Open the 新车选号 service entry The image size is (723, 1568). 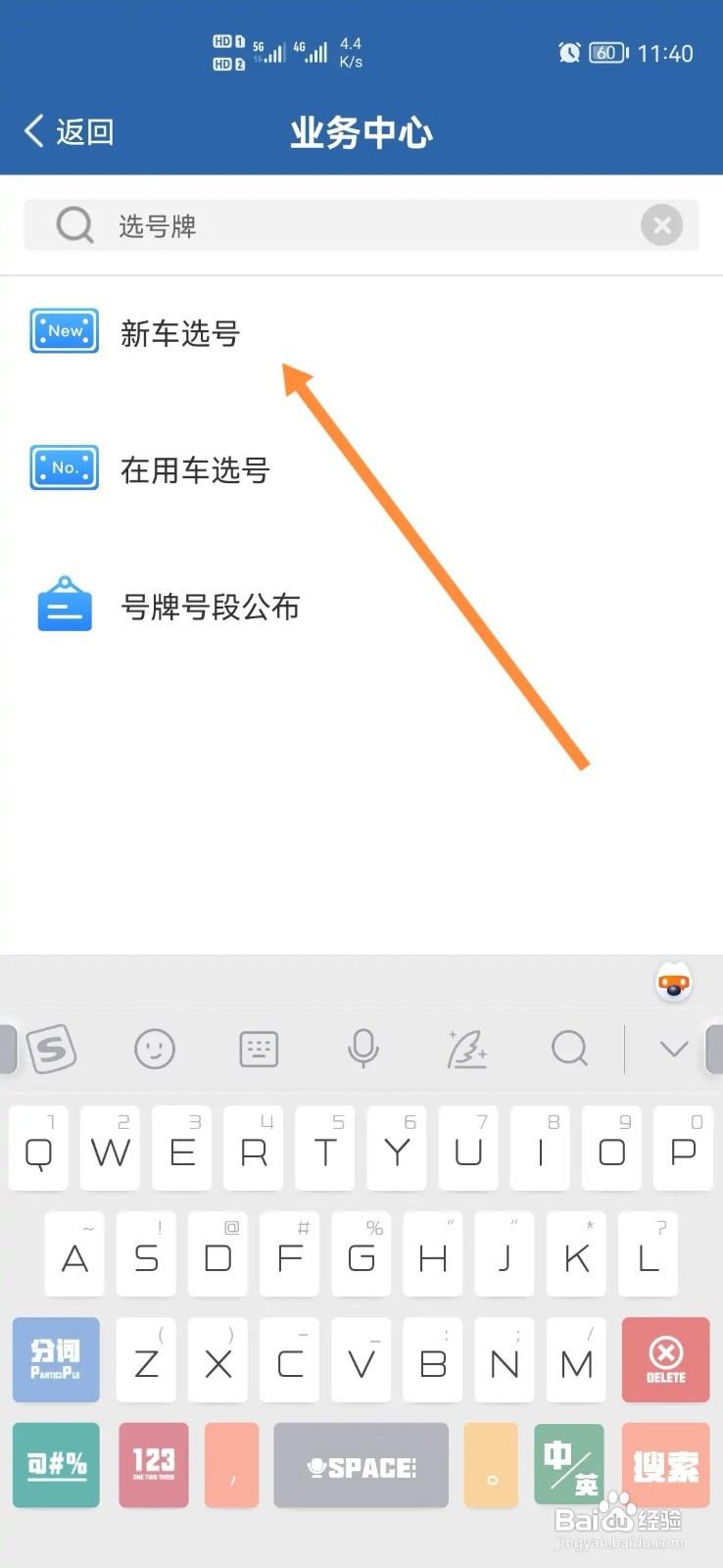click(x=181, y=333)
